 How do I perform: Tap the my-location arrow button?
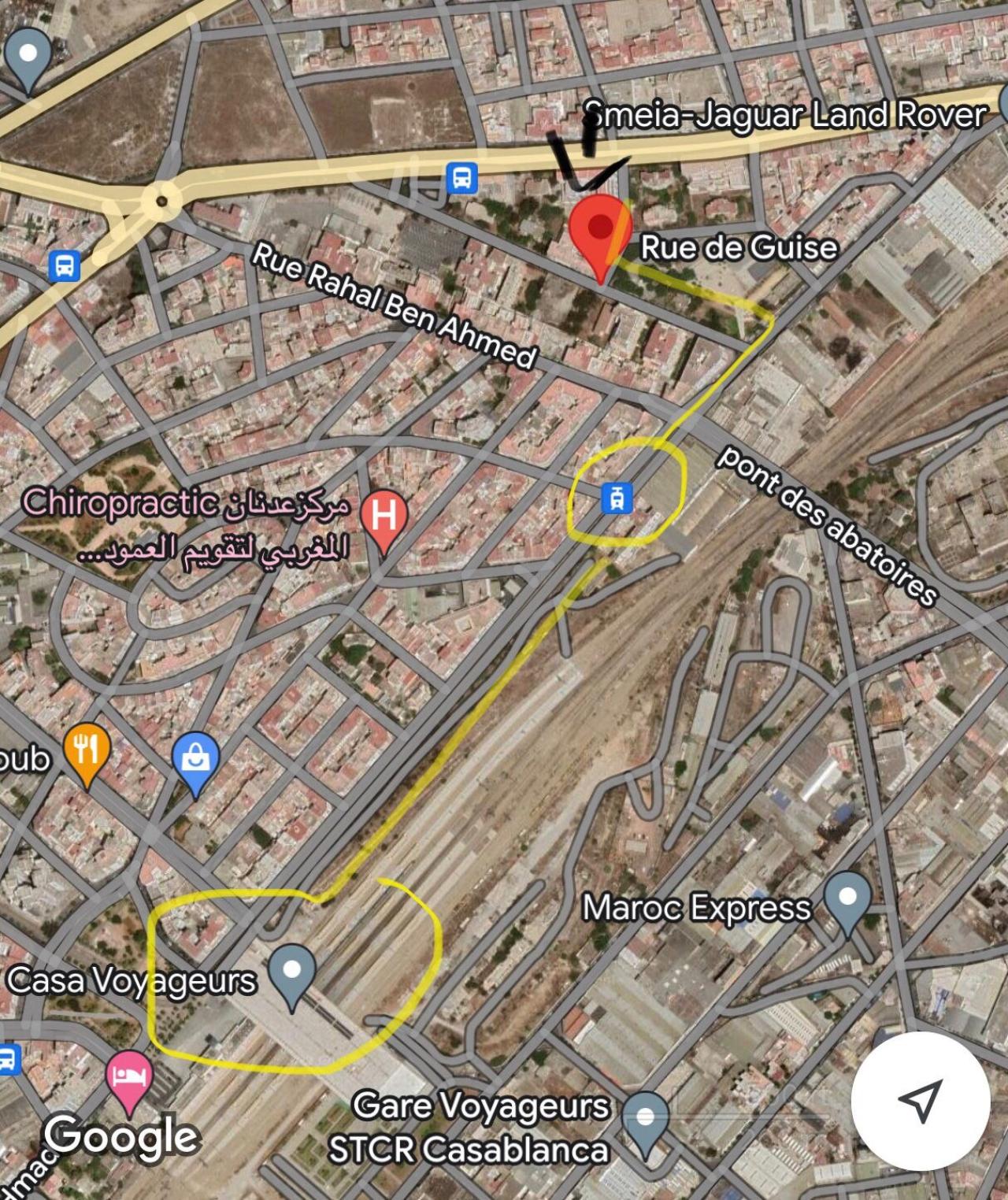tap(920, 1100)
